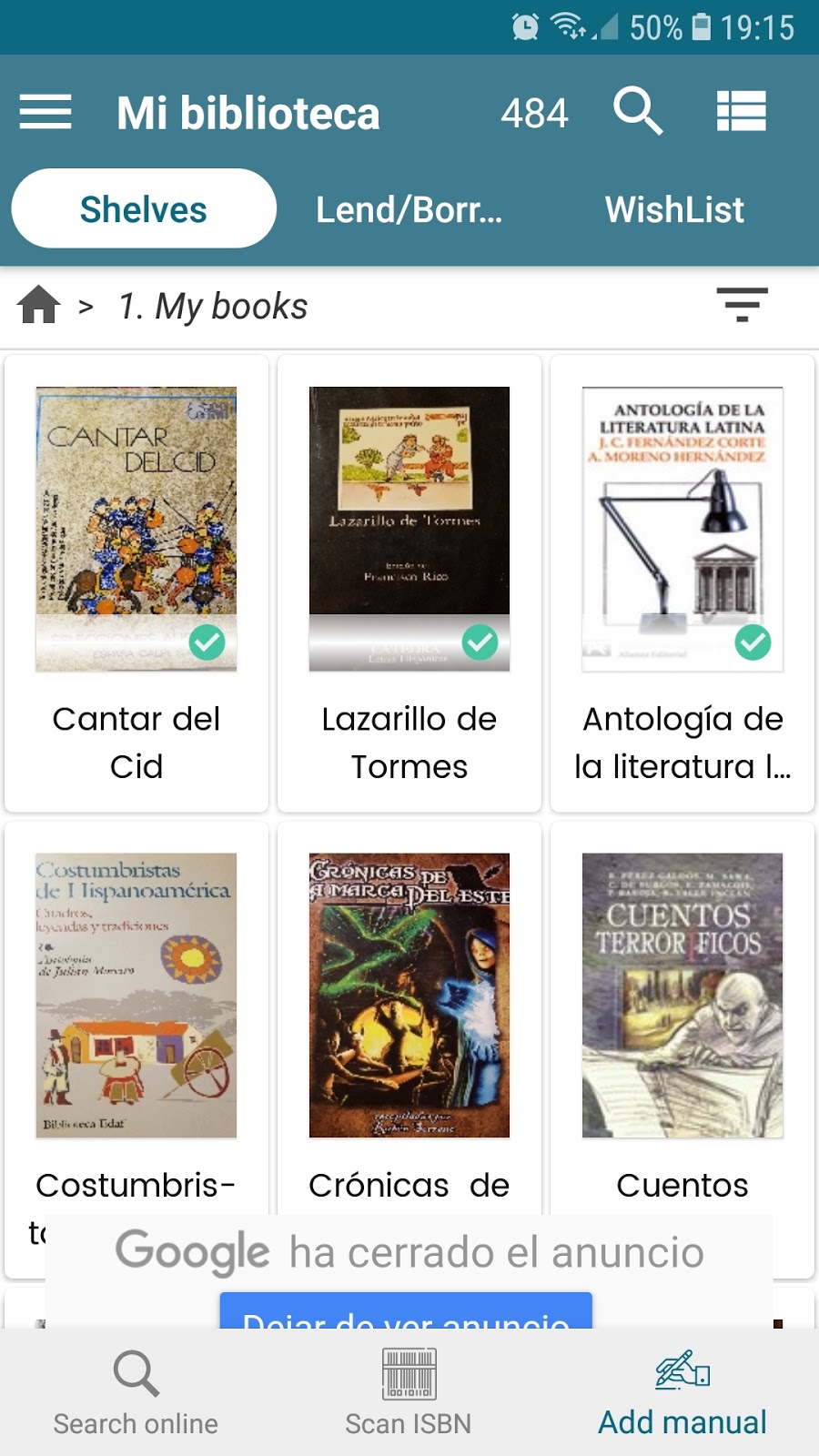Tap the Scan ISBN barcode icon
This screenshot has width=819, height=1456.
409,1382
